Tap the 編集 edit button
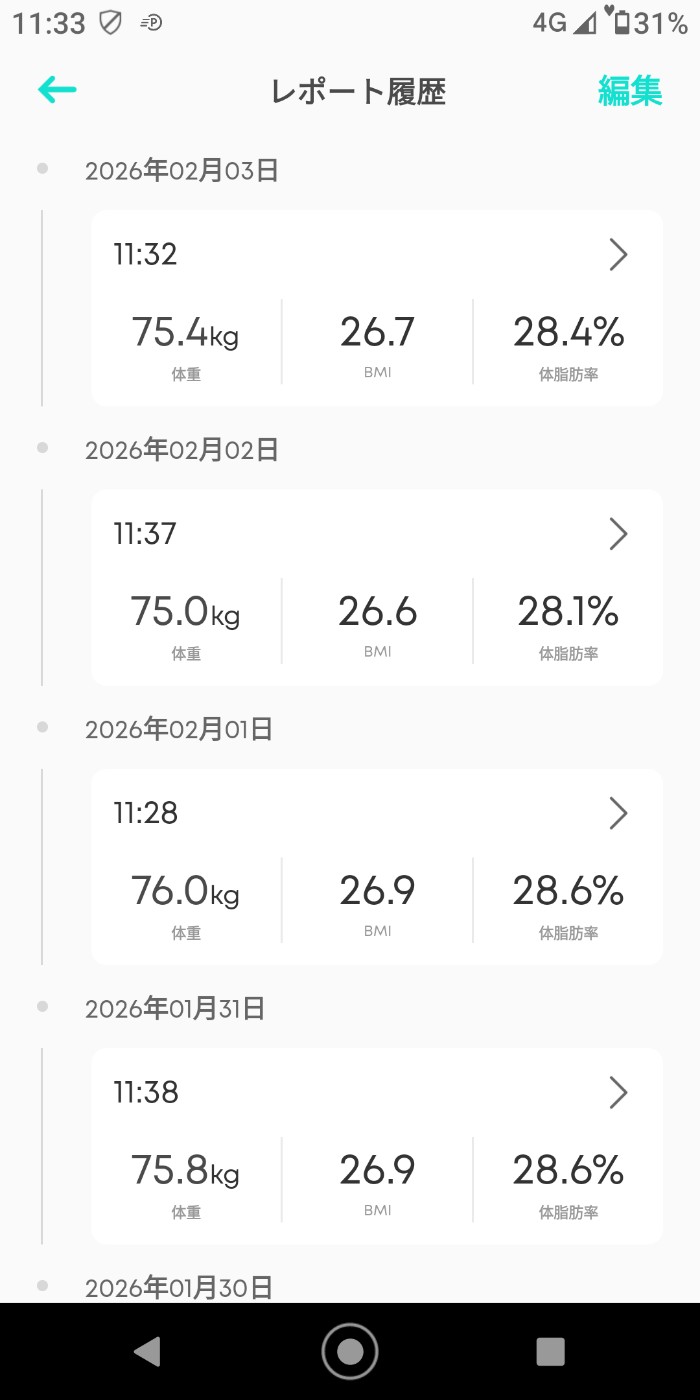This screenshot has height=1400, width=700. point(630,91)
